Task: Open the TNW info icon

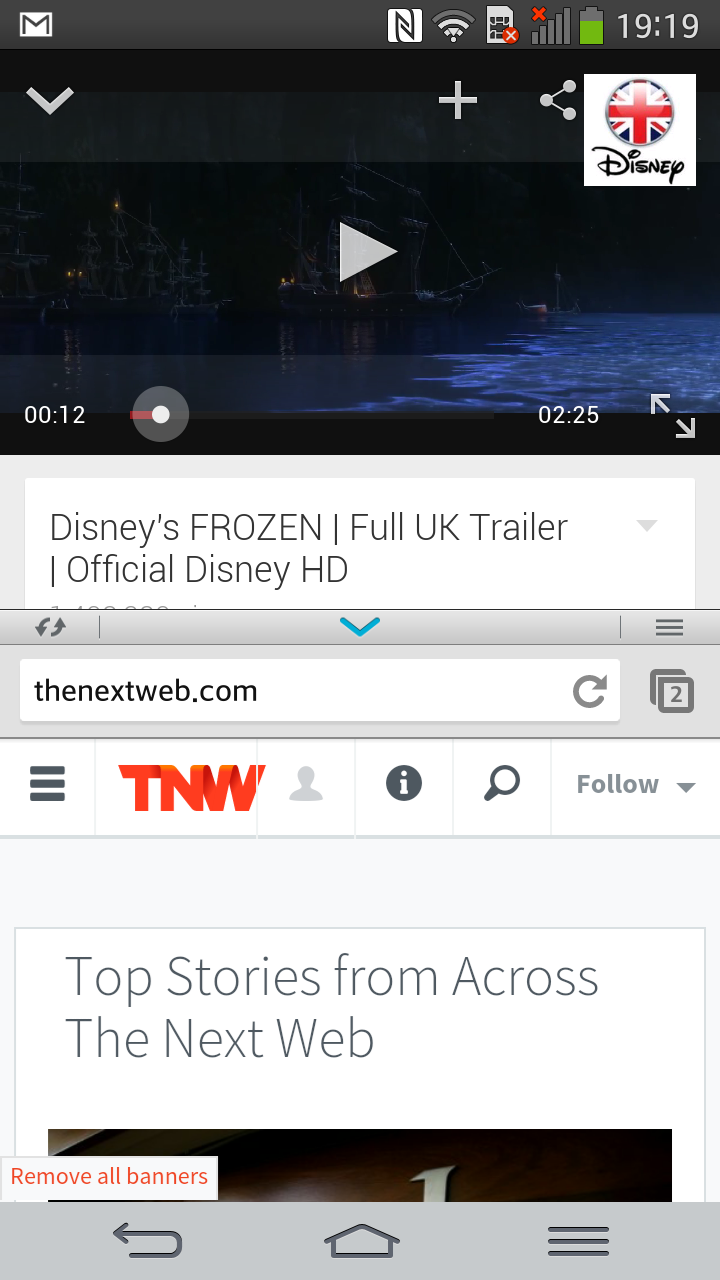Action: [404, 784]
